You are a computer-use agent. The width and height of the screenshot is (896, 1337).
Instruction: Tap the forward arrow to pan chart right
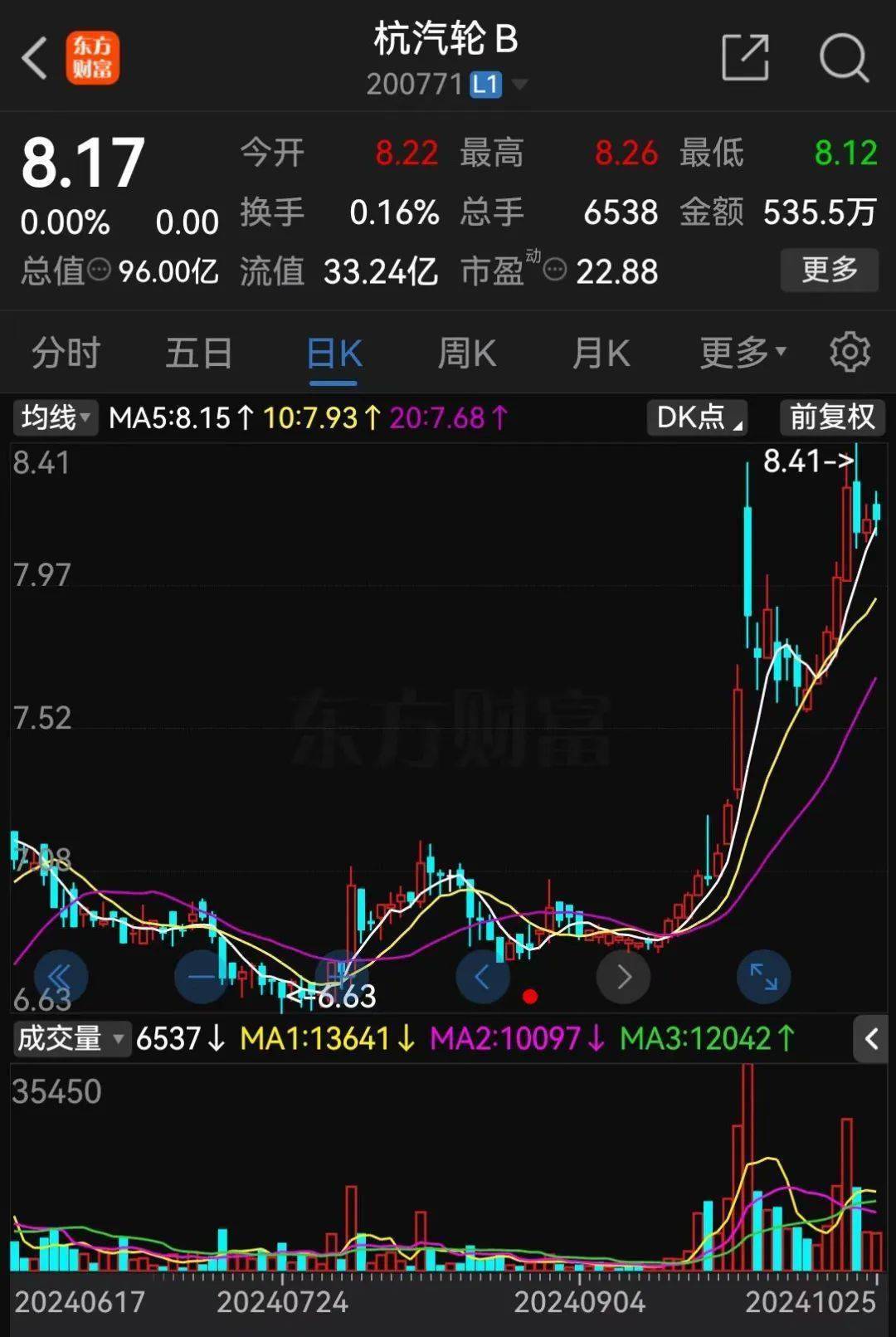coord(623,977)
